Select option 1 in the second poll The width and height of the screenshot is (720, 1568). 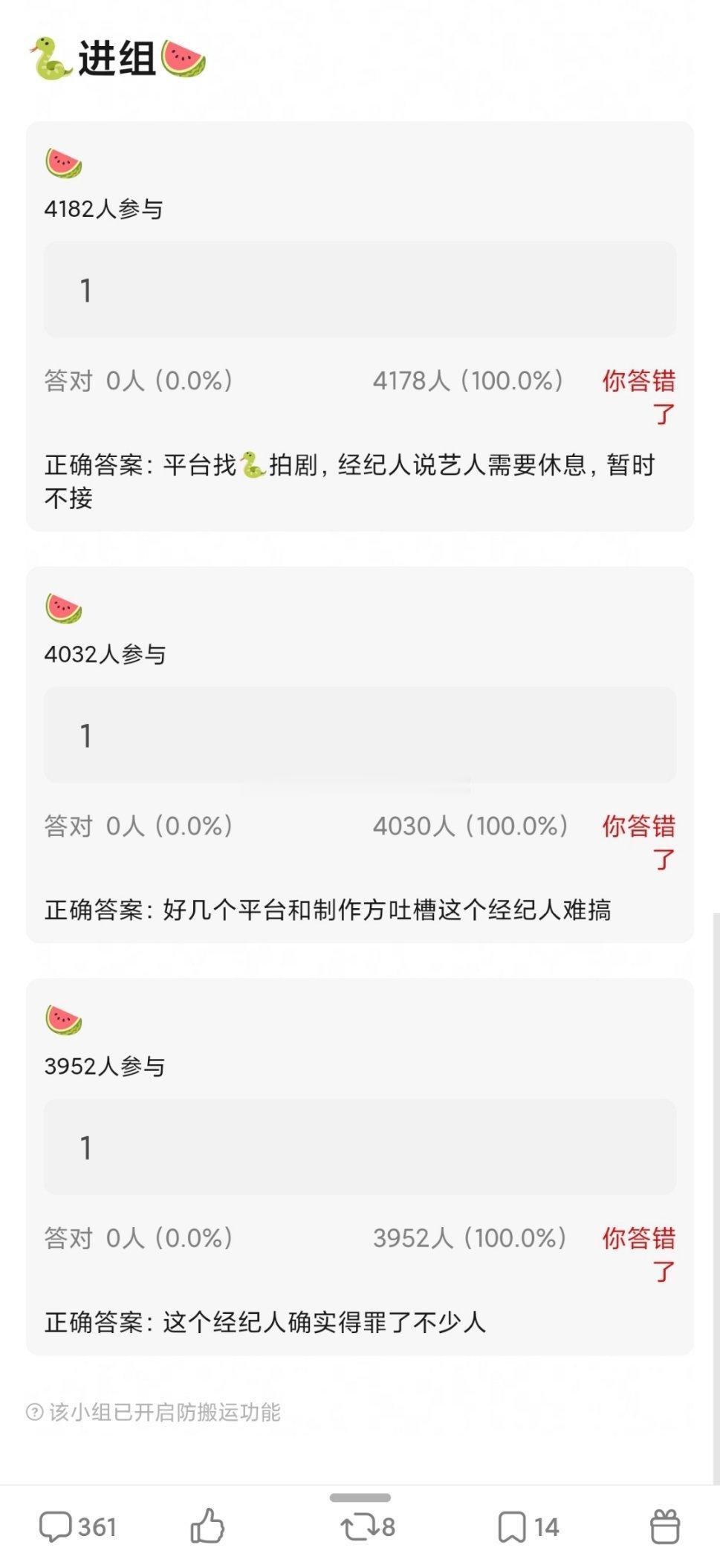coord(363,735)
